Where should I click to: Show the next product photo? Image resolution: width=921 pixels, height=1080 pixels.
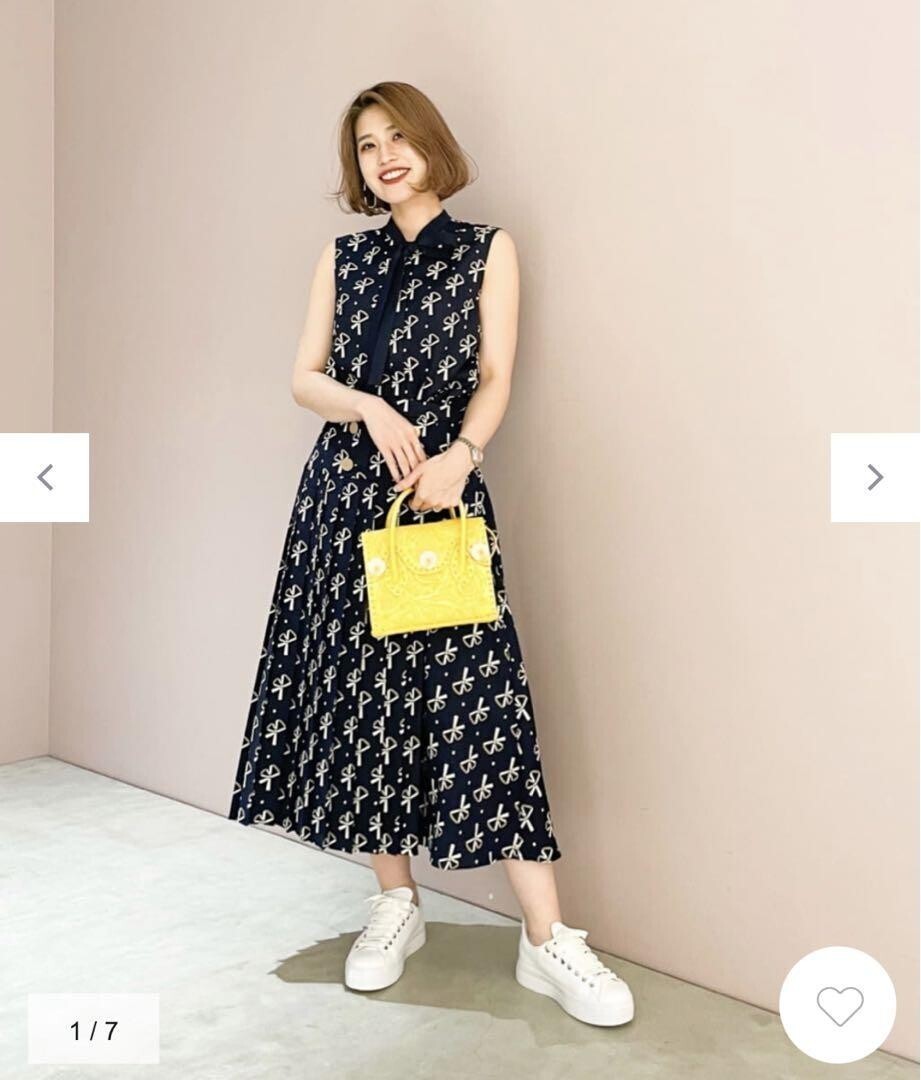click(875, 477)
